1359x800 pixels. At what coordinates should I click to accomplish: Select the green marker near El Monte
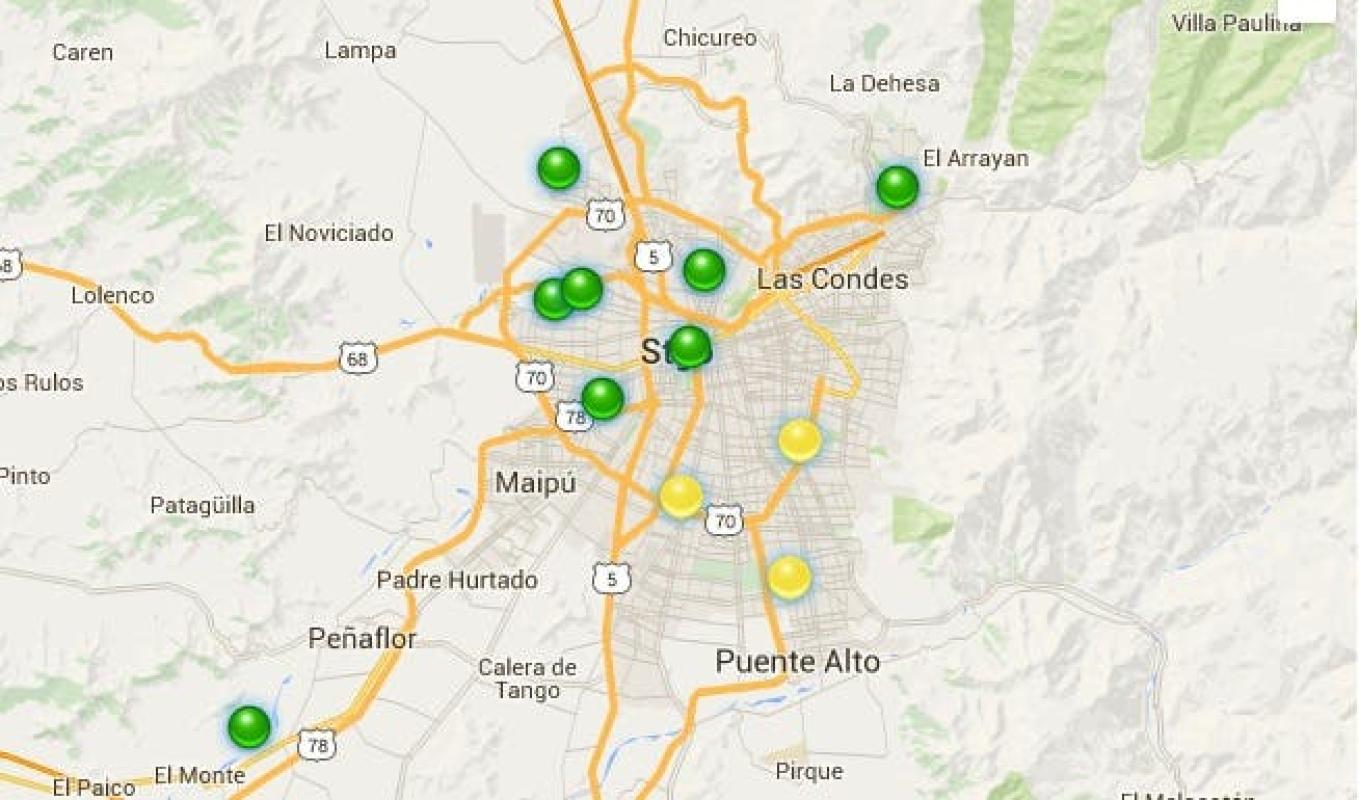click(x=249, y=727)
